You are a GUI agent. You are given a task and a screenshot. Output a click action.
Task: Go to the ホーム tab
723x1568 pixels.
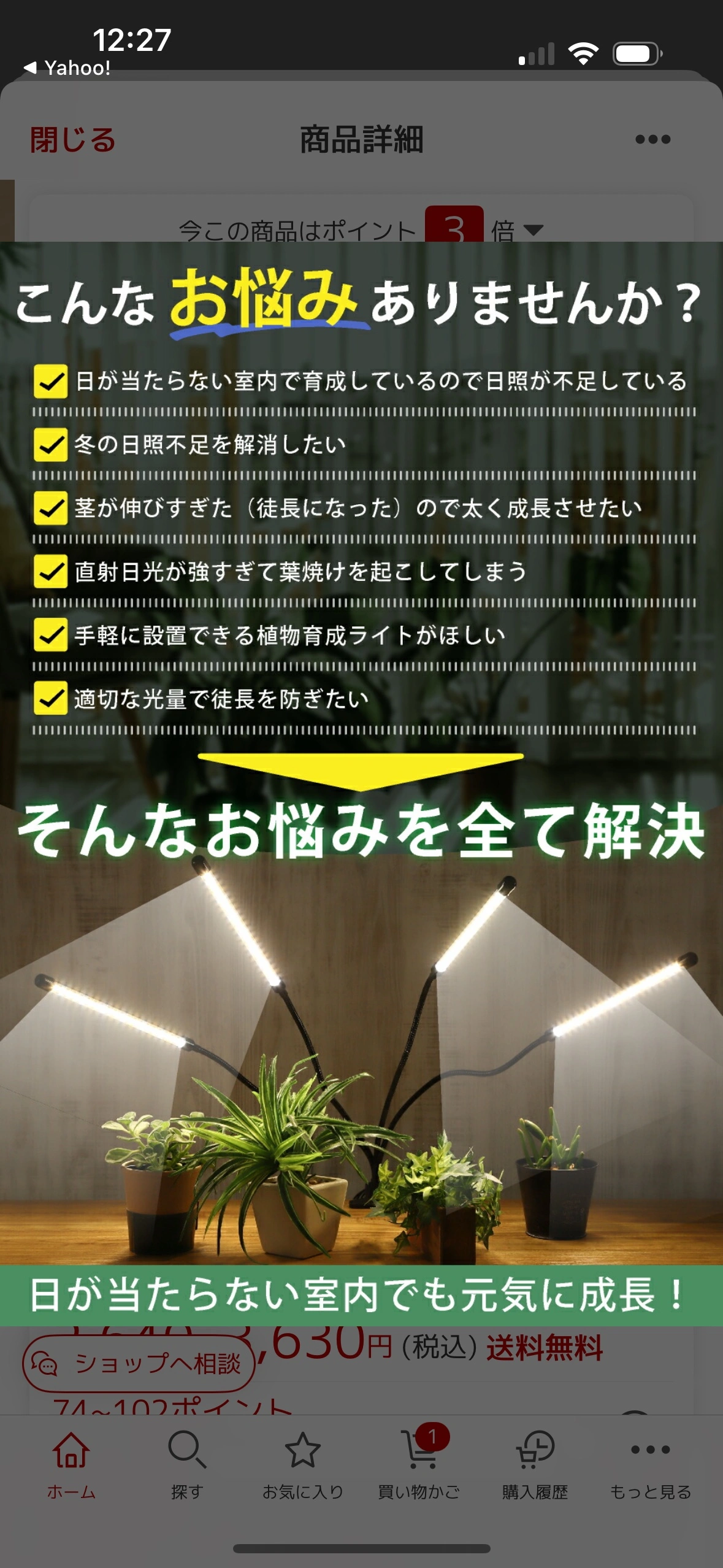(71, 1464)
